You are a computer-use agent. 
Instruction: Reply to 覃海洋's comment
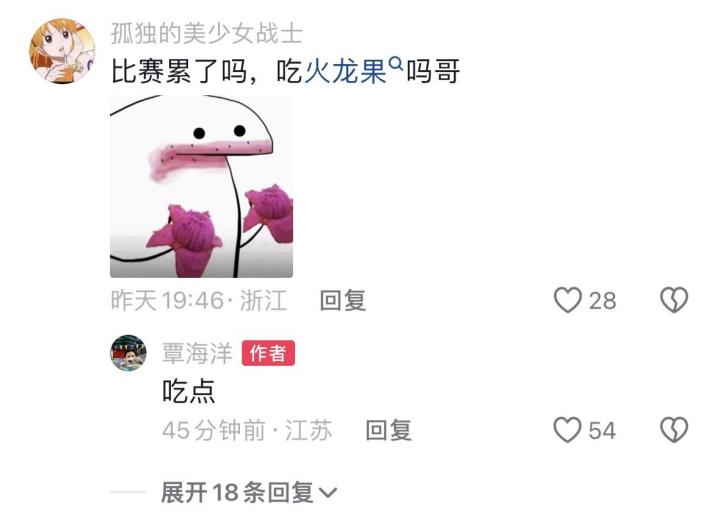click(388, 430)
